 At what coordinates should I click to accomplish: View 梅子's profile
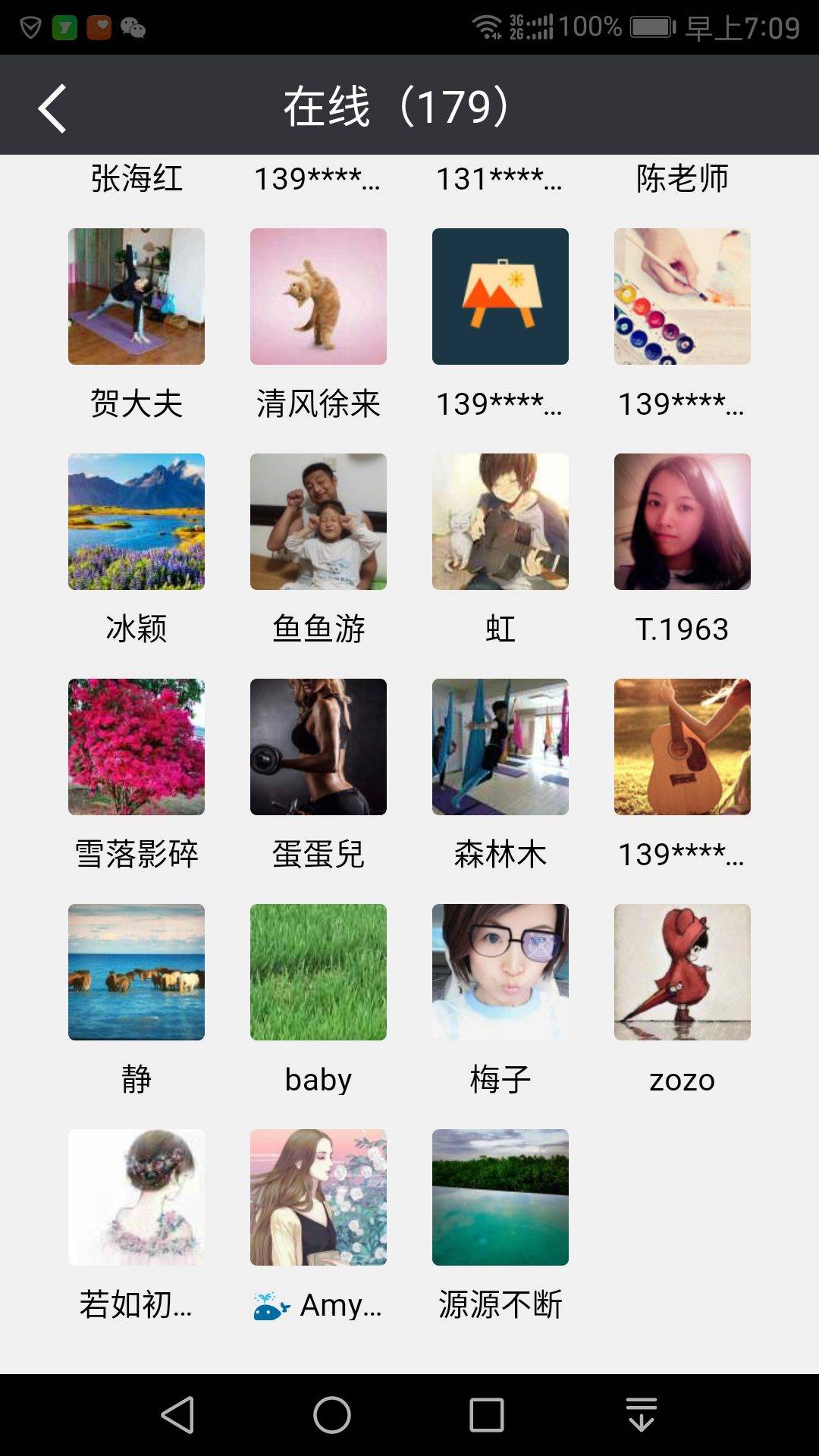coord(500,972)
